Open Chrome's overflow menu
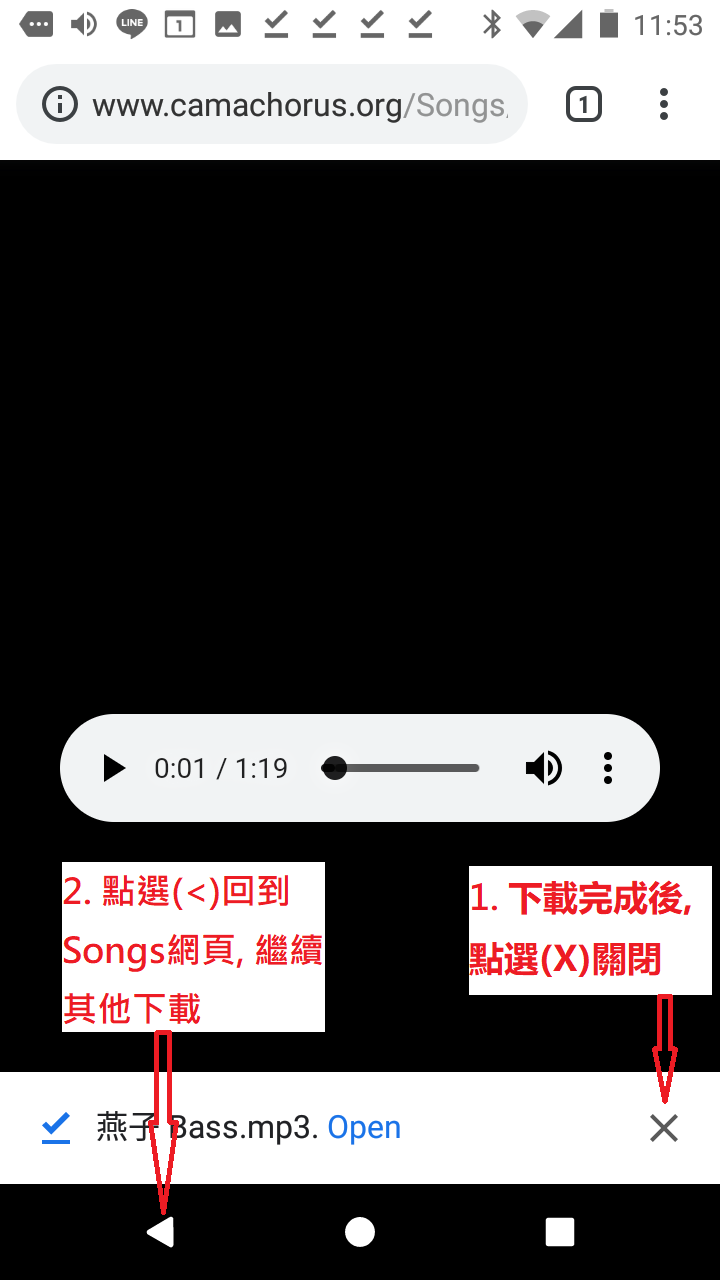This screenshot has height=1280, width=720. pos(664,104)
